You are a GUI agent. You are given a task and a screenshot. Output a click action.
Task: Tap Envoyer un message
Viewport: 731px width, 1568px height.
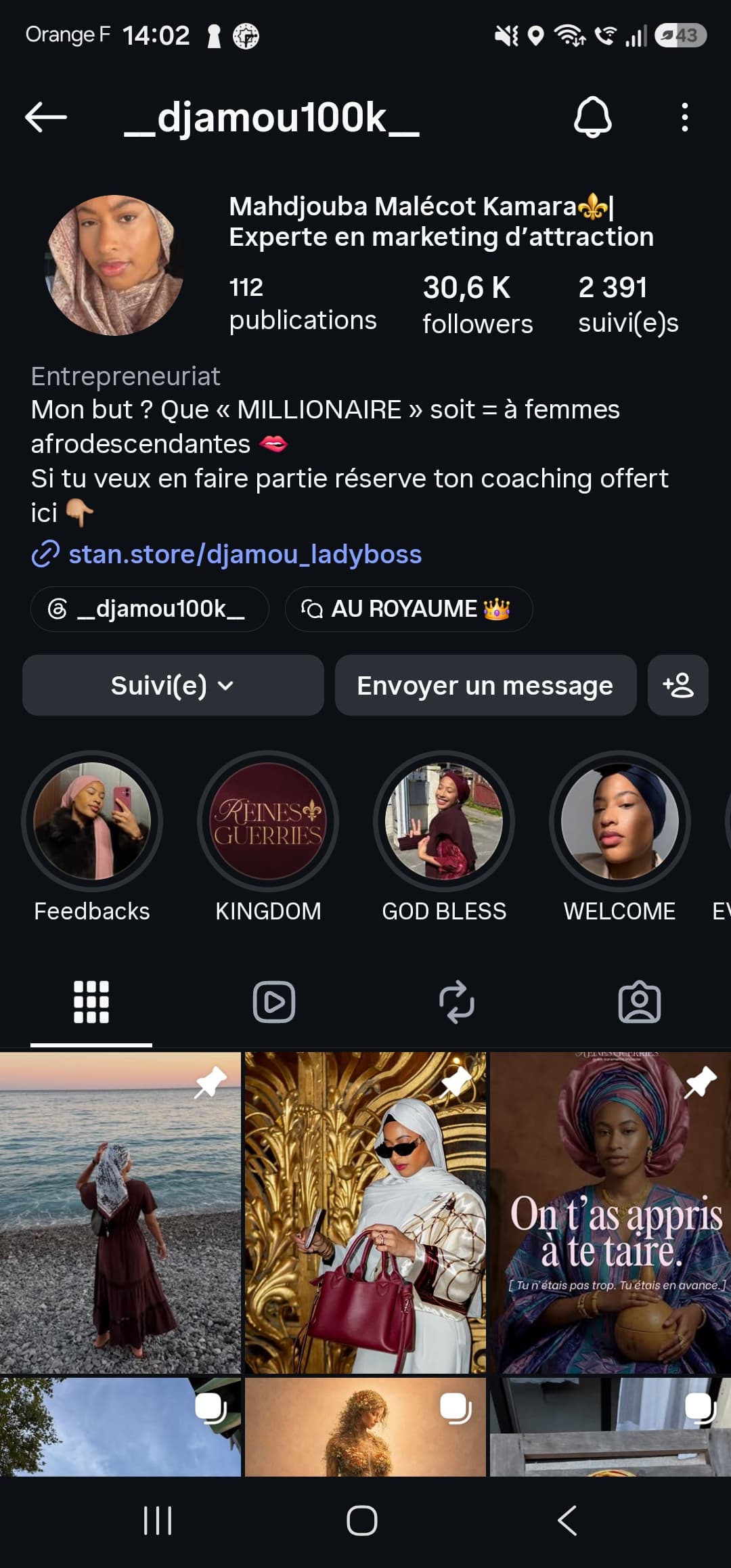(485, 685)
